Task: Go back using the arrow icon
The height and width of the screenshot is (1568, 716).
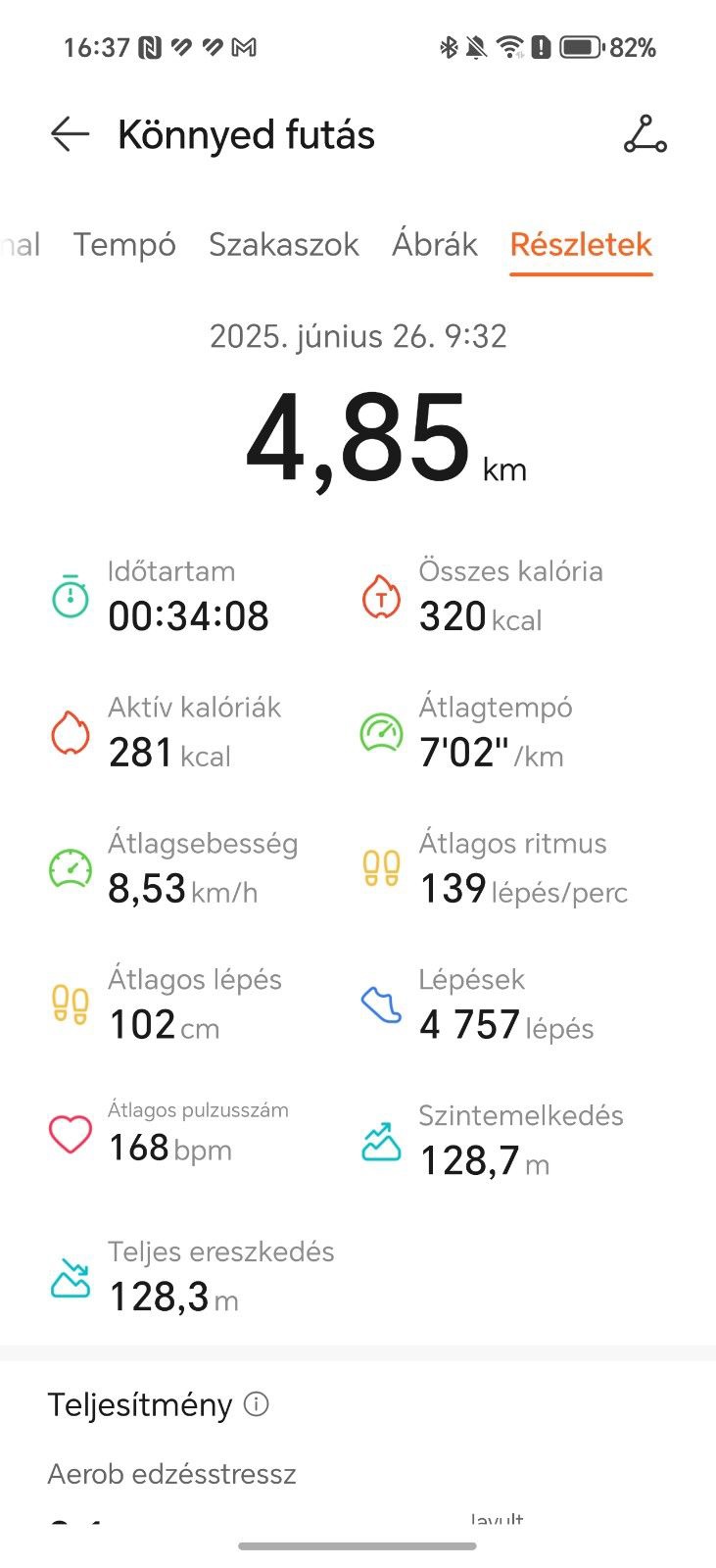Action: [71, 134]
